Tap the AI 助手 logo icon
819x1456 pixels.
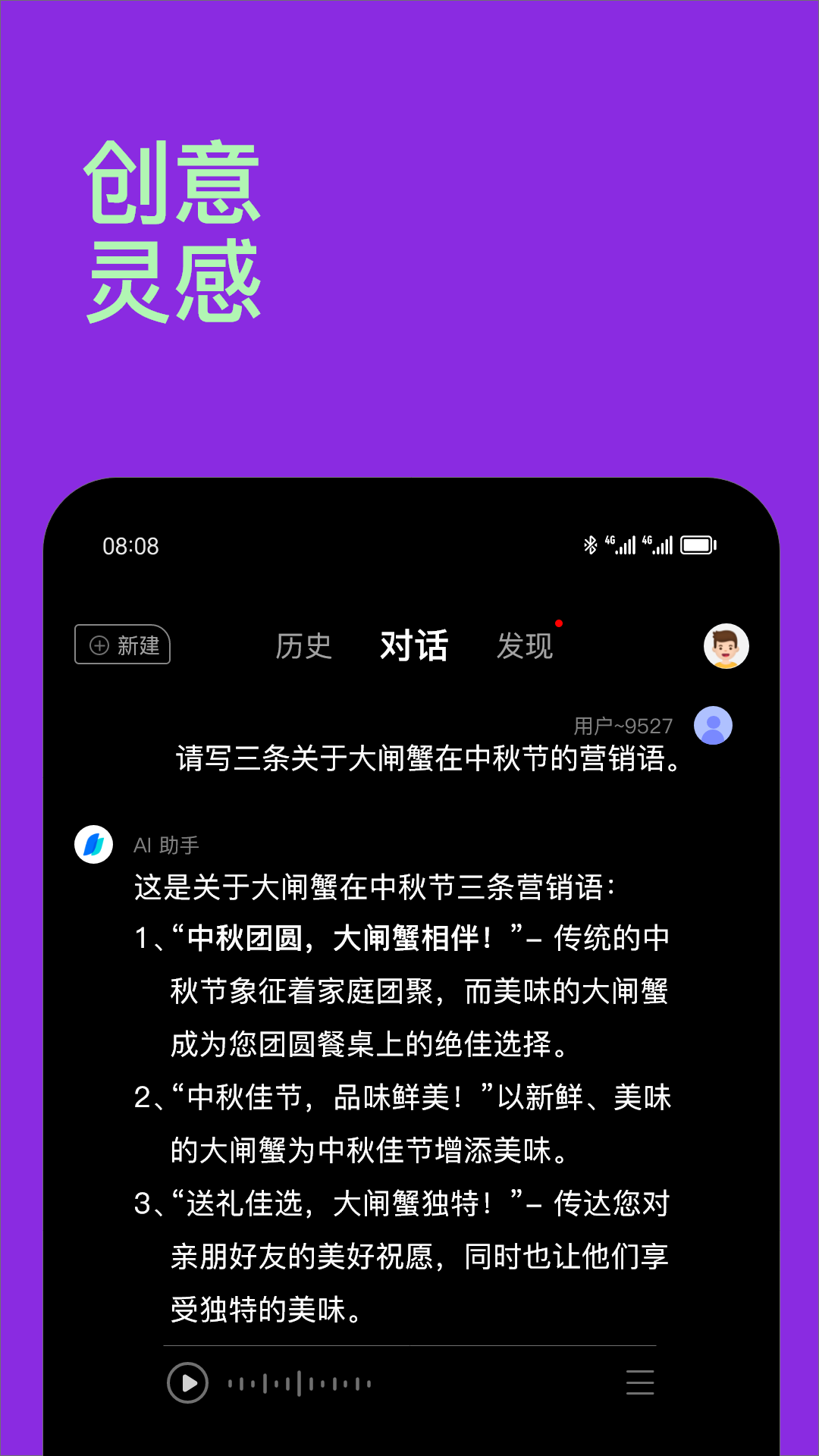click(94, 845)
